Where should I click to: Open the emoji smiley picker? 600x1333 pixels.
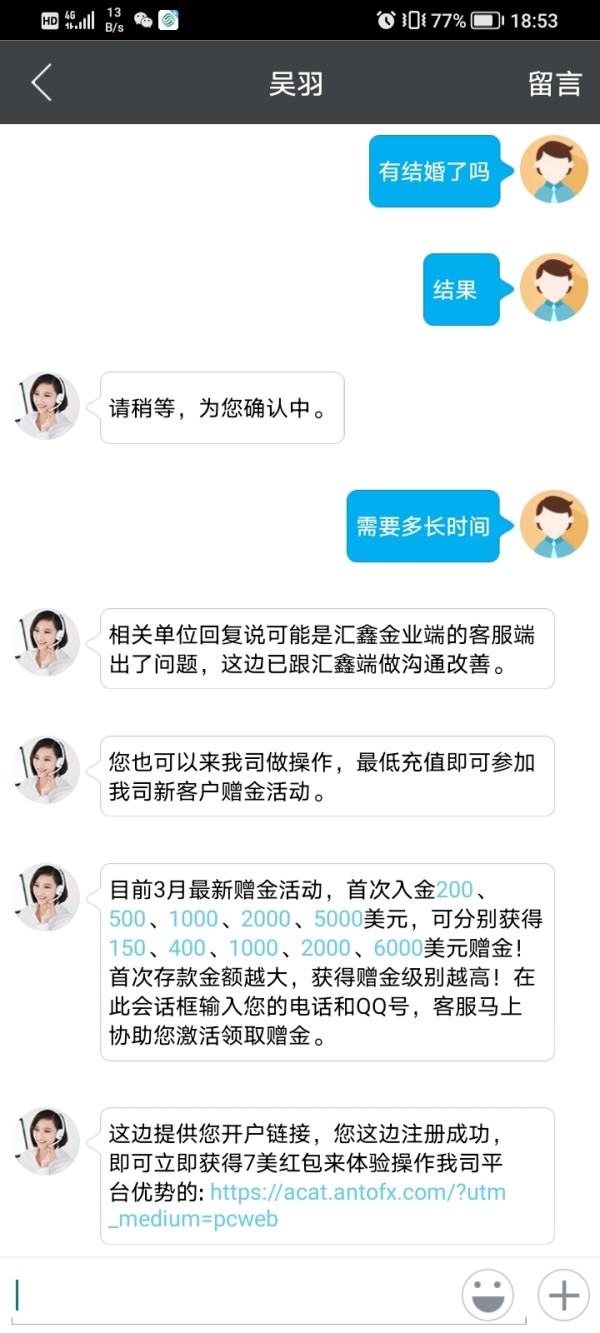tap(488, 1295)
